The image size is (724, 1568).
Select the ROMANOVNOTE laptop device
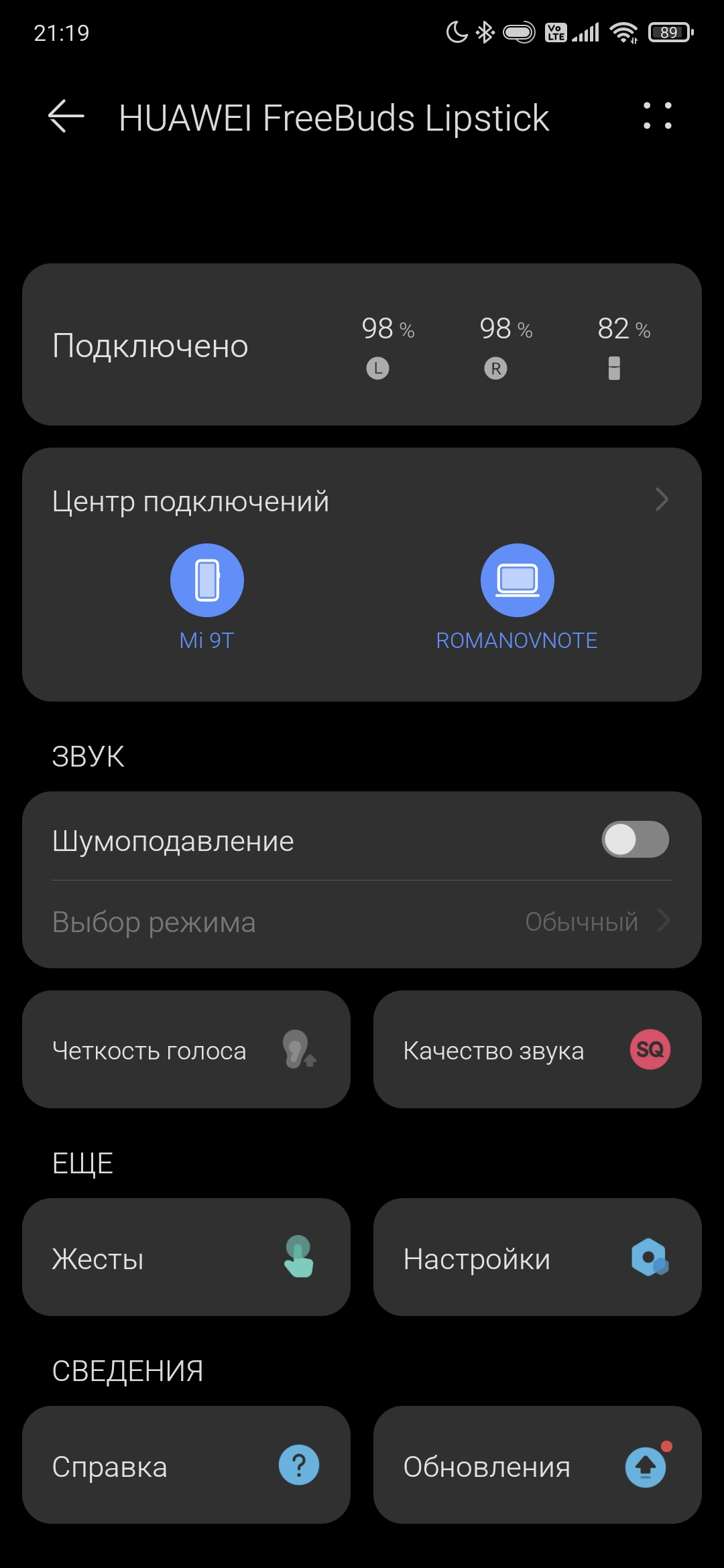[x=517, y=581]
